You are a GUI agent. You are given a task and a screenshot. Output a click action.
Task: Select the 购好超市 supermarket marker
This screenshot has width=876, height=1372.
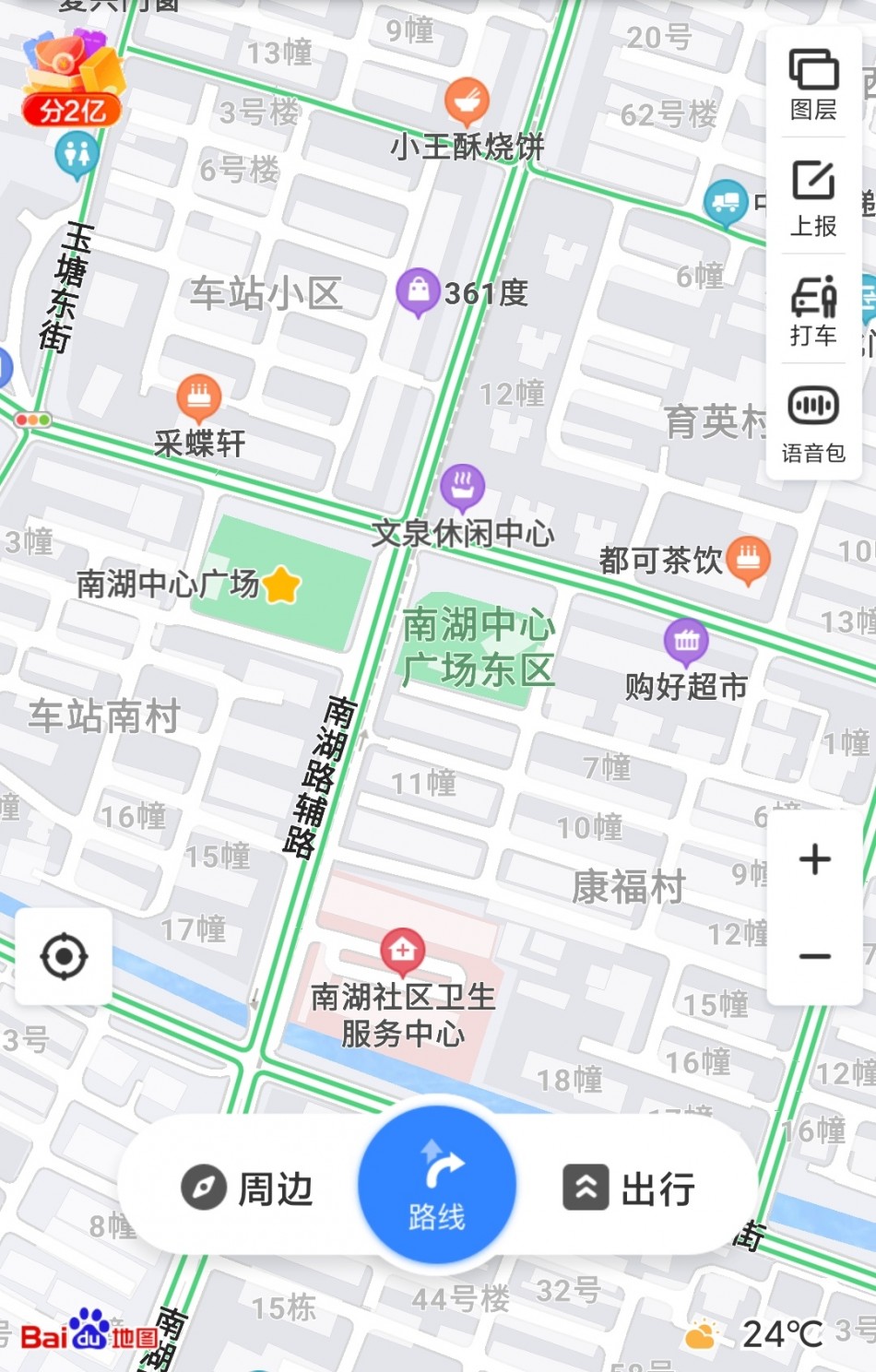(686, 641)
